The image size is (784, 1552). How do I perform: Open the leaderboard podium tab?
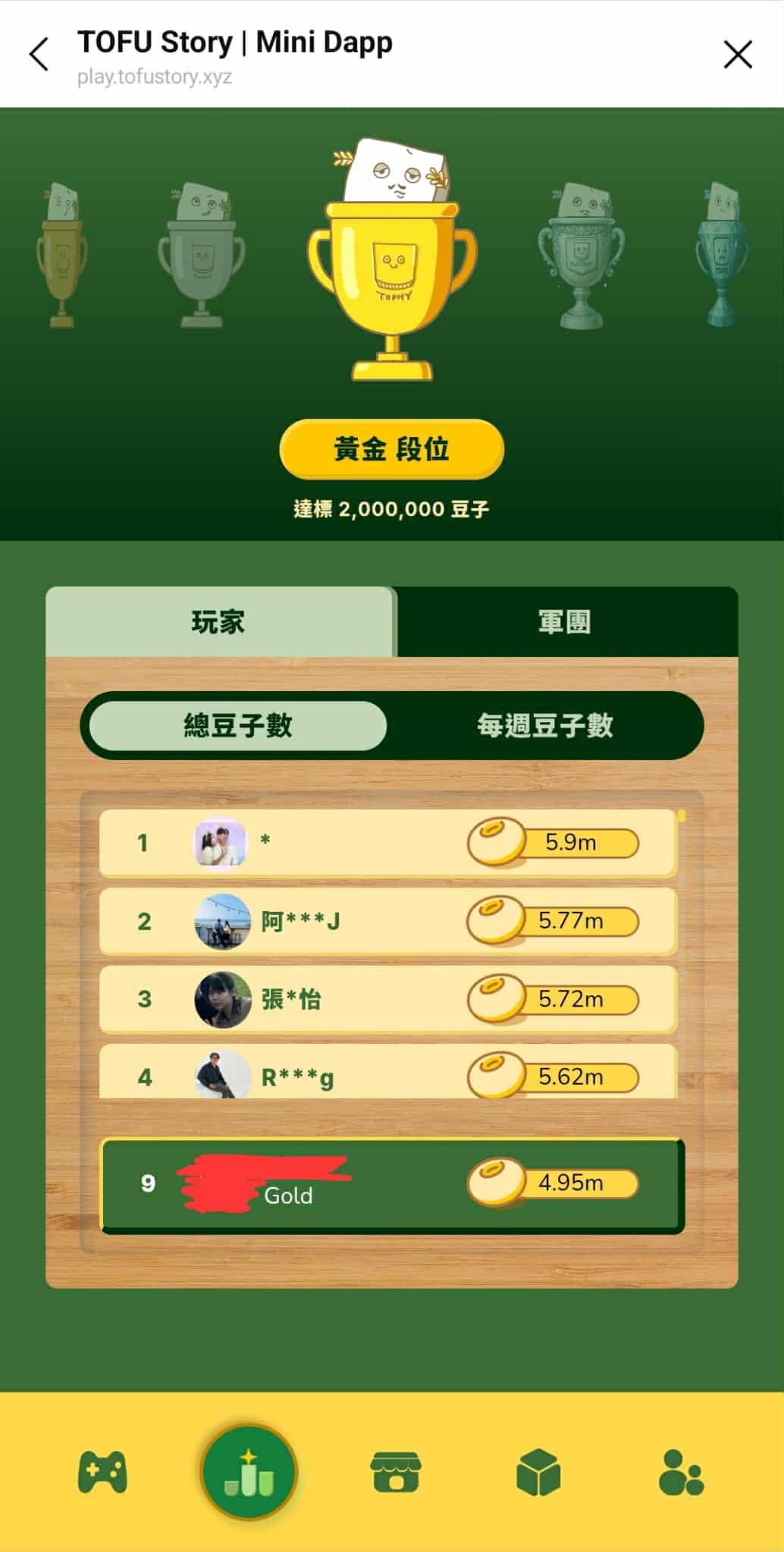[x=249, y=1473]
